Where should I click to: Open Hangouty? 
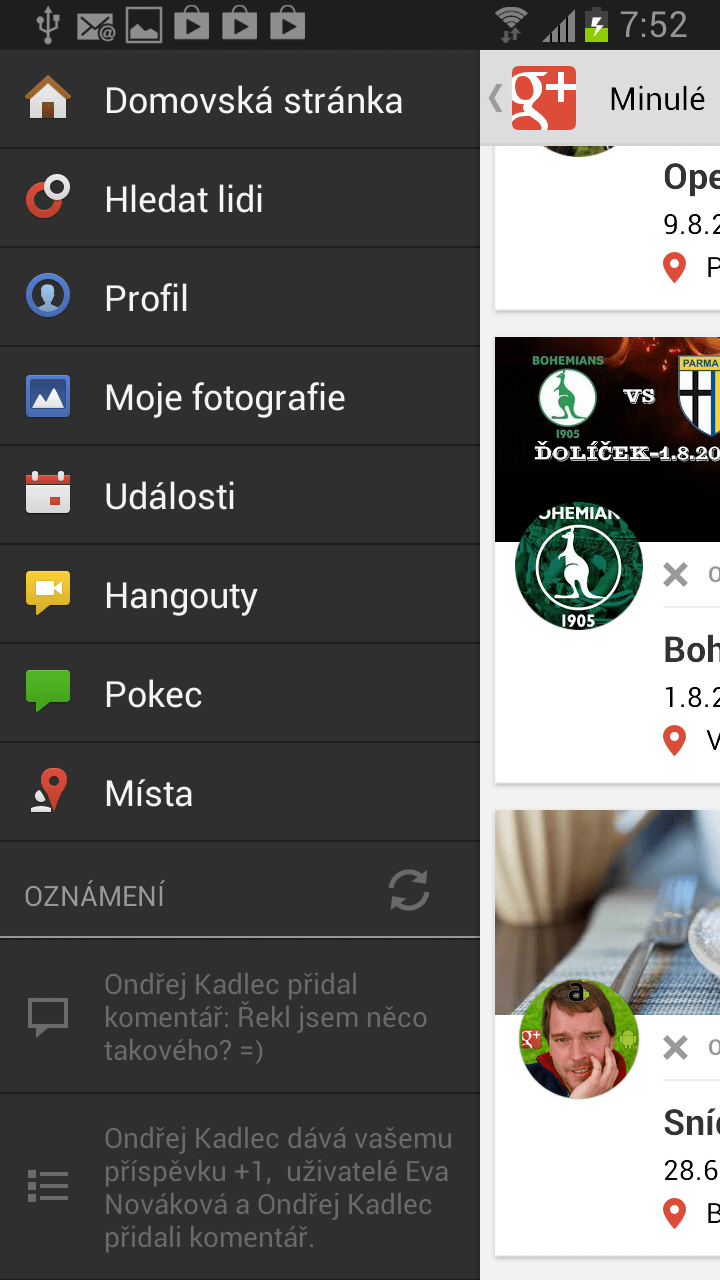coord(240,595)
